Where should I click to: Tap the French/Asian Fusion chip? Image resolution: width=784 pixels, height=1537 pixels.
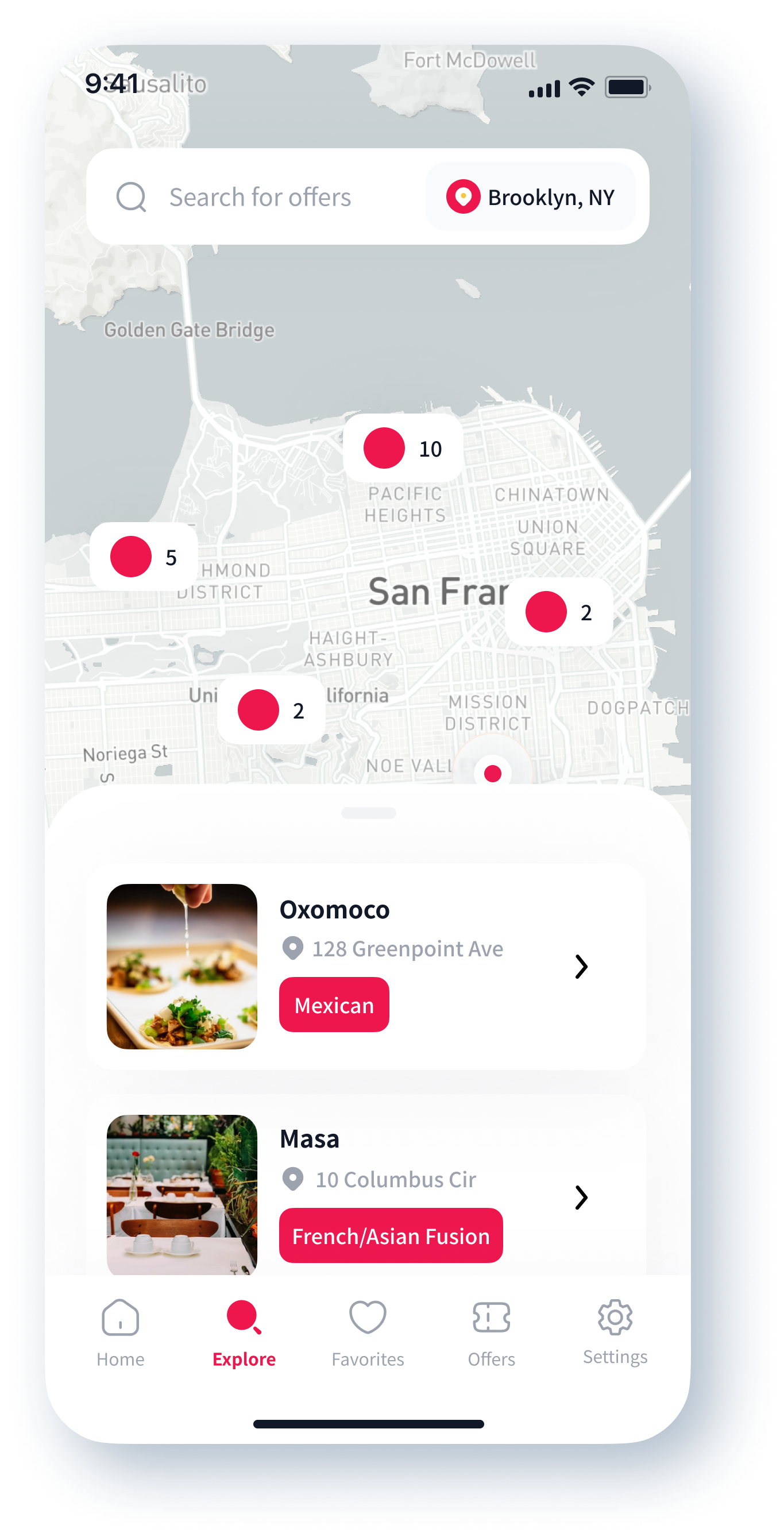coord(391,1235)
